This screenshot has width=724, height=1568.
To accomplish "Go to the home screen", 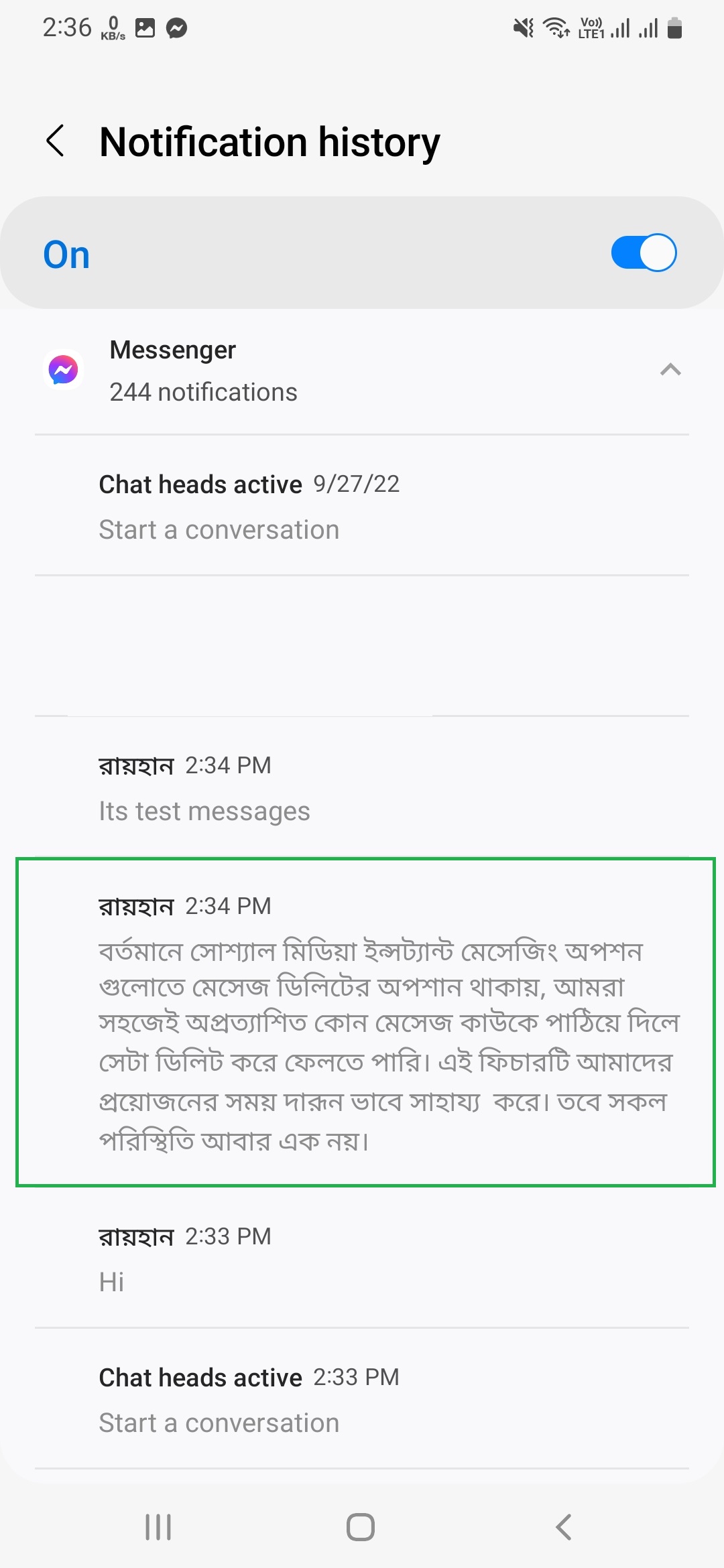I will pos(361,1527).
